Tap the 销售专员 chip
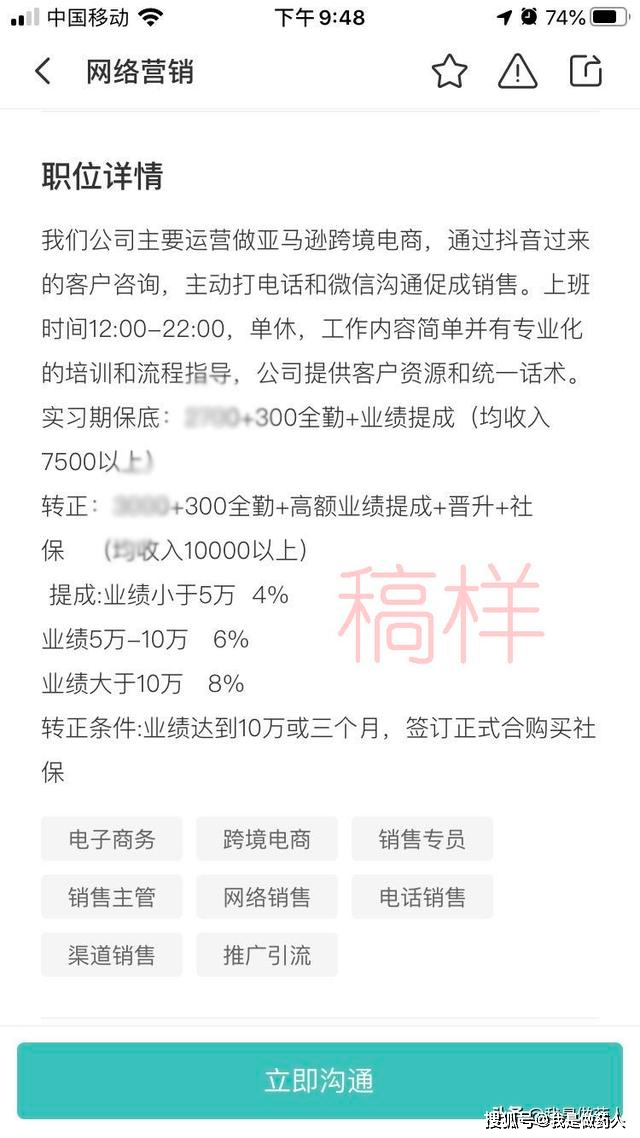 (x=422, y=839)
